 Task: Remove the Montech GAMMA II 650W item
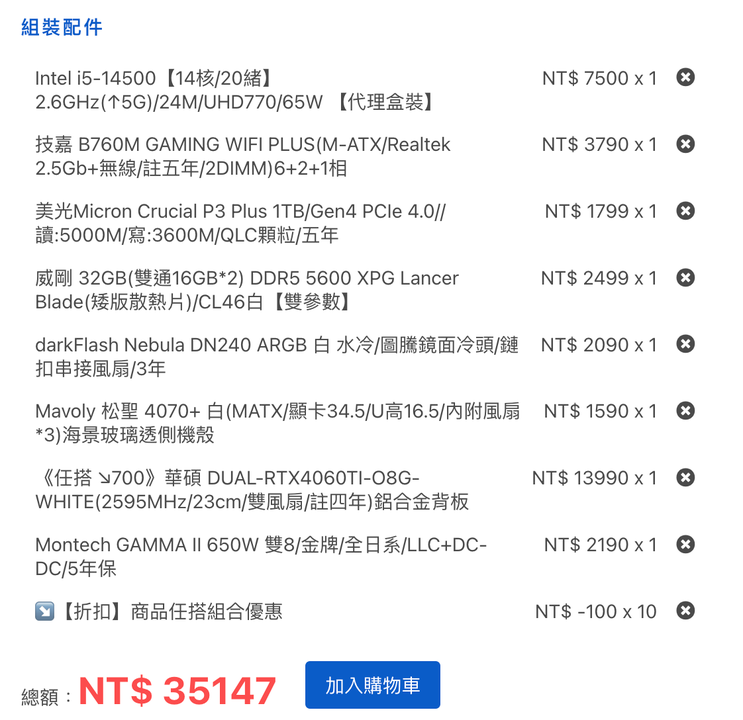tap(685, 544)
